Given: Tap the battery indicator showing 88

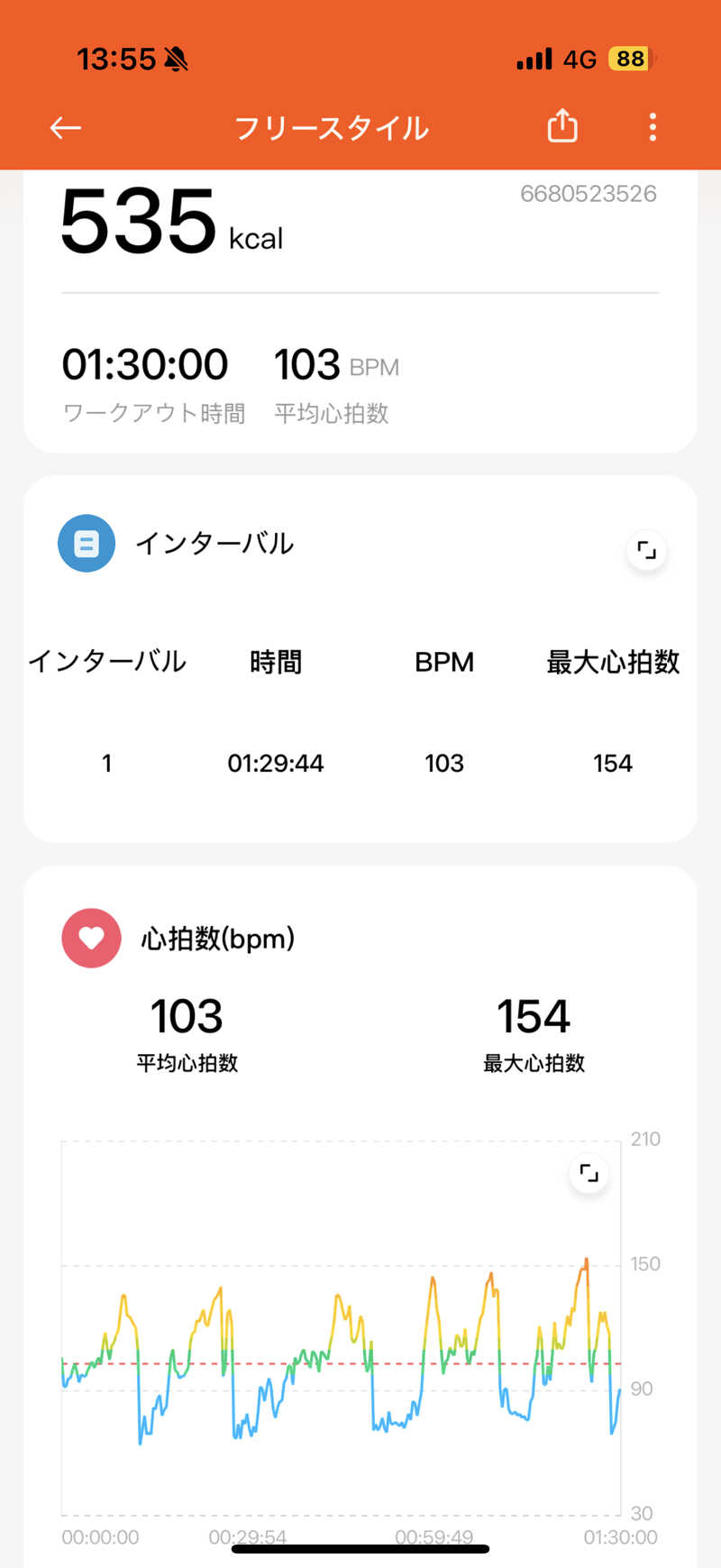Looking at the screenshot, I should (x=630, y=58).
